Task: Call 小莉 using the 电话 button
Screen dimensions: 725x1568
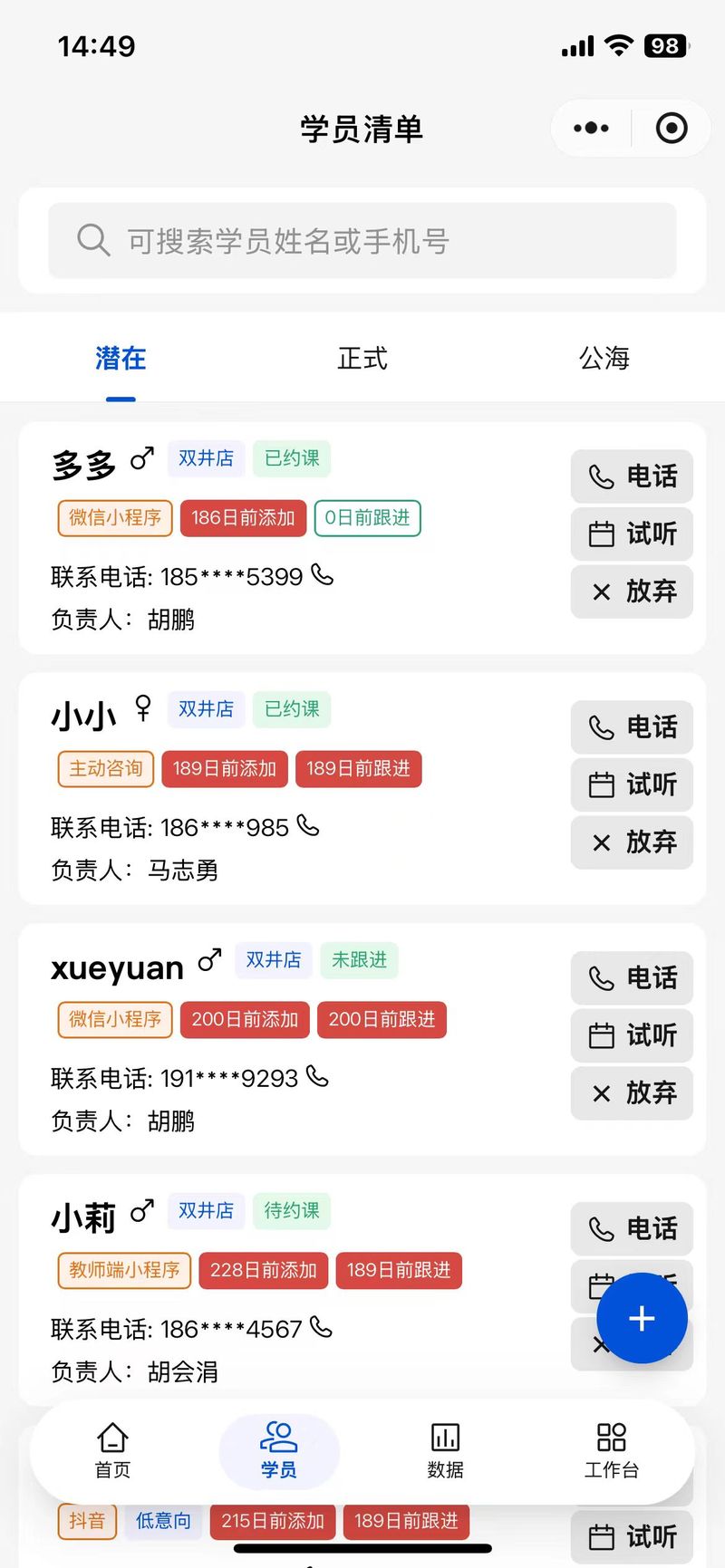Action: (632, 1229)
